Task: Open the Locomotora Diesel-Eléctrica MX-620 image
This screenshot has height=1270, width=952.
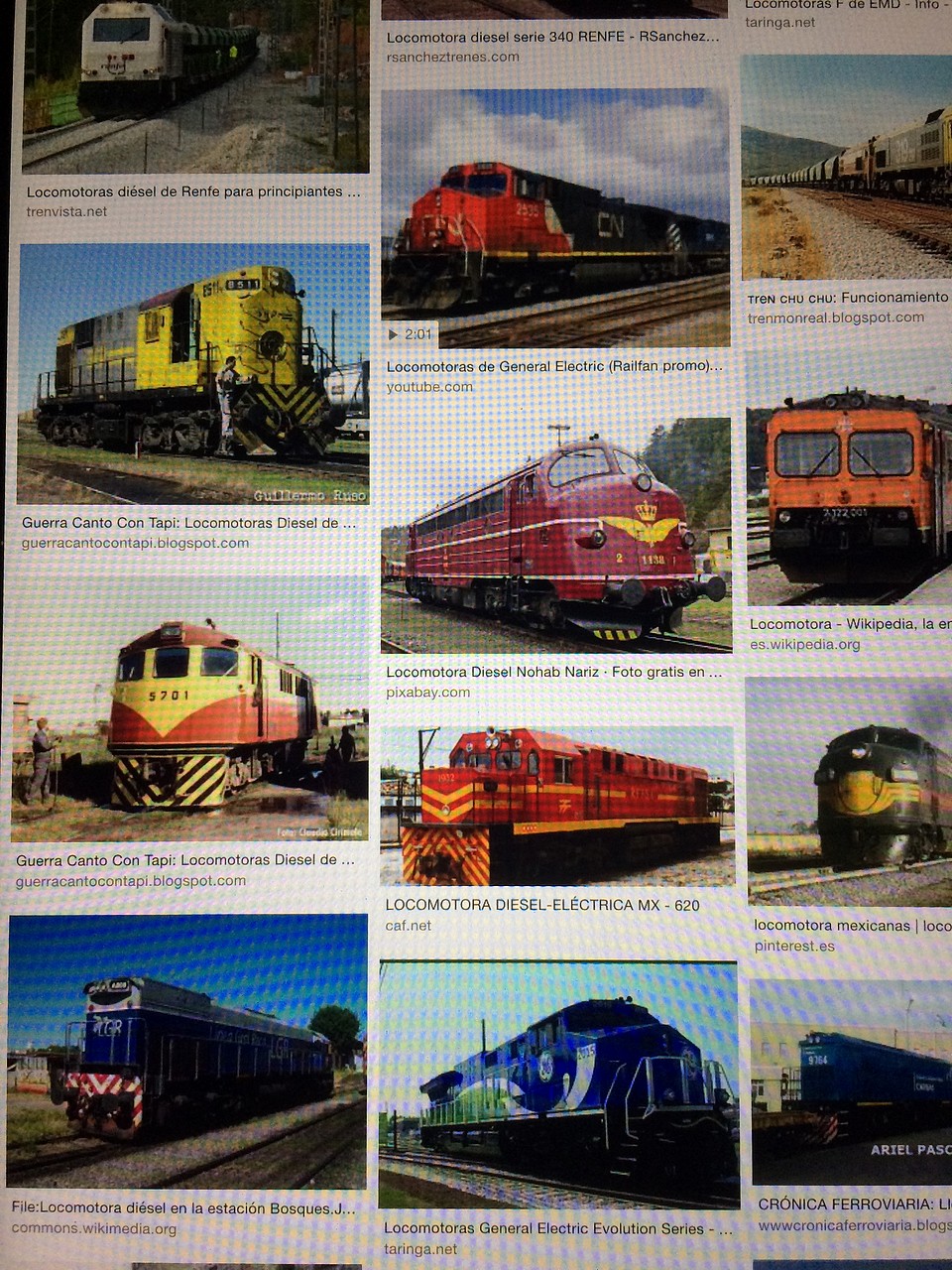Action: tap(557, 807)
